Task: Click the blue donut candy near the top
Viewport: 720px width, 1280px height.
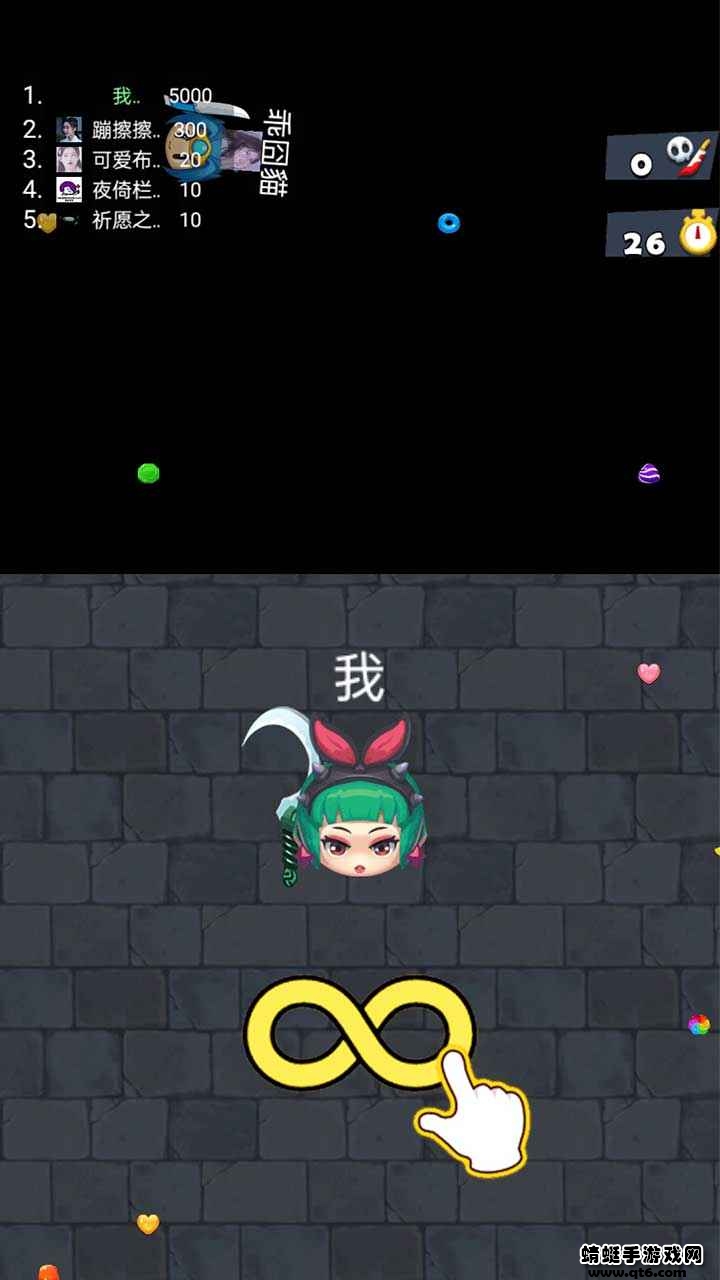Action: coord(446,224)
